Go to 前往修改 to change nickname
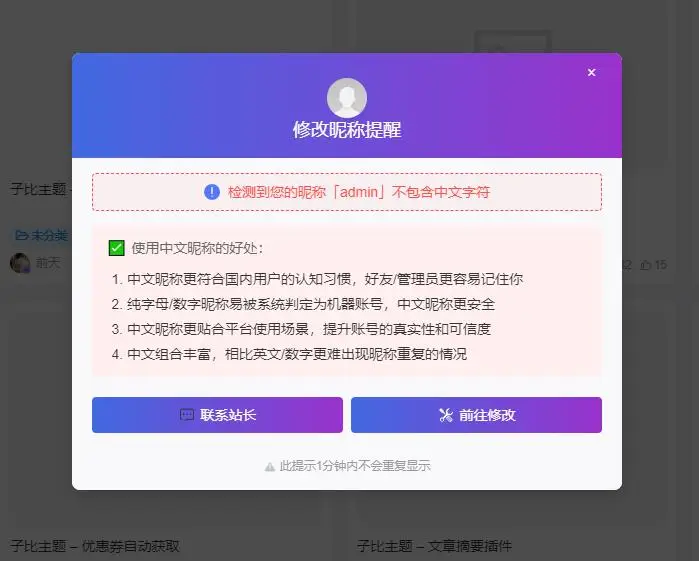 pos(476,415)
